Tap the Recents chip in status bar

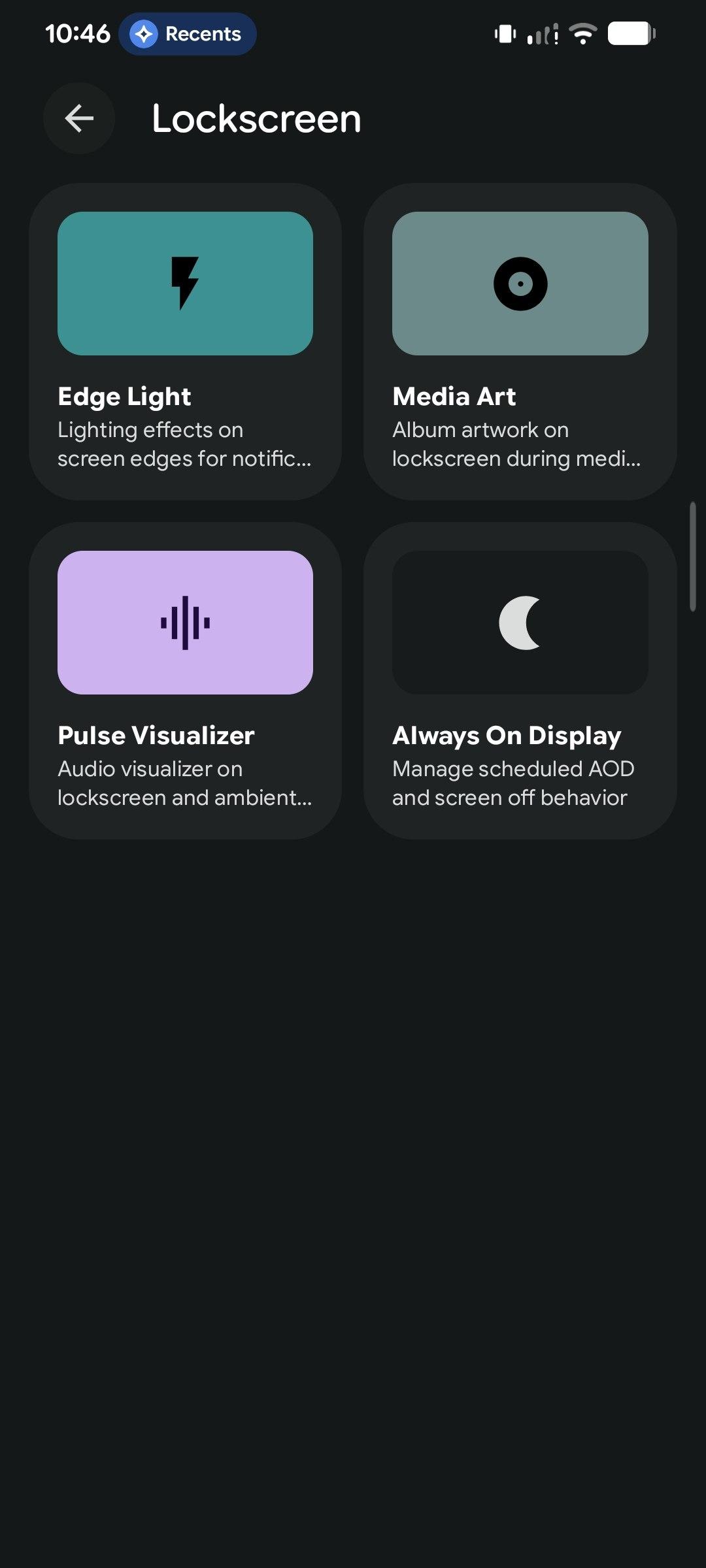[188, 34]
